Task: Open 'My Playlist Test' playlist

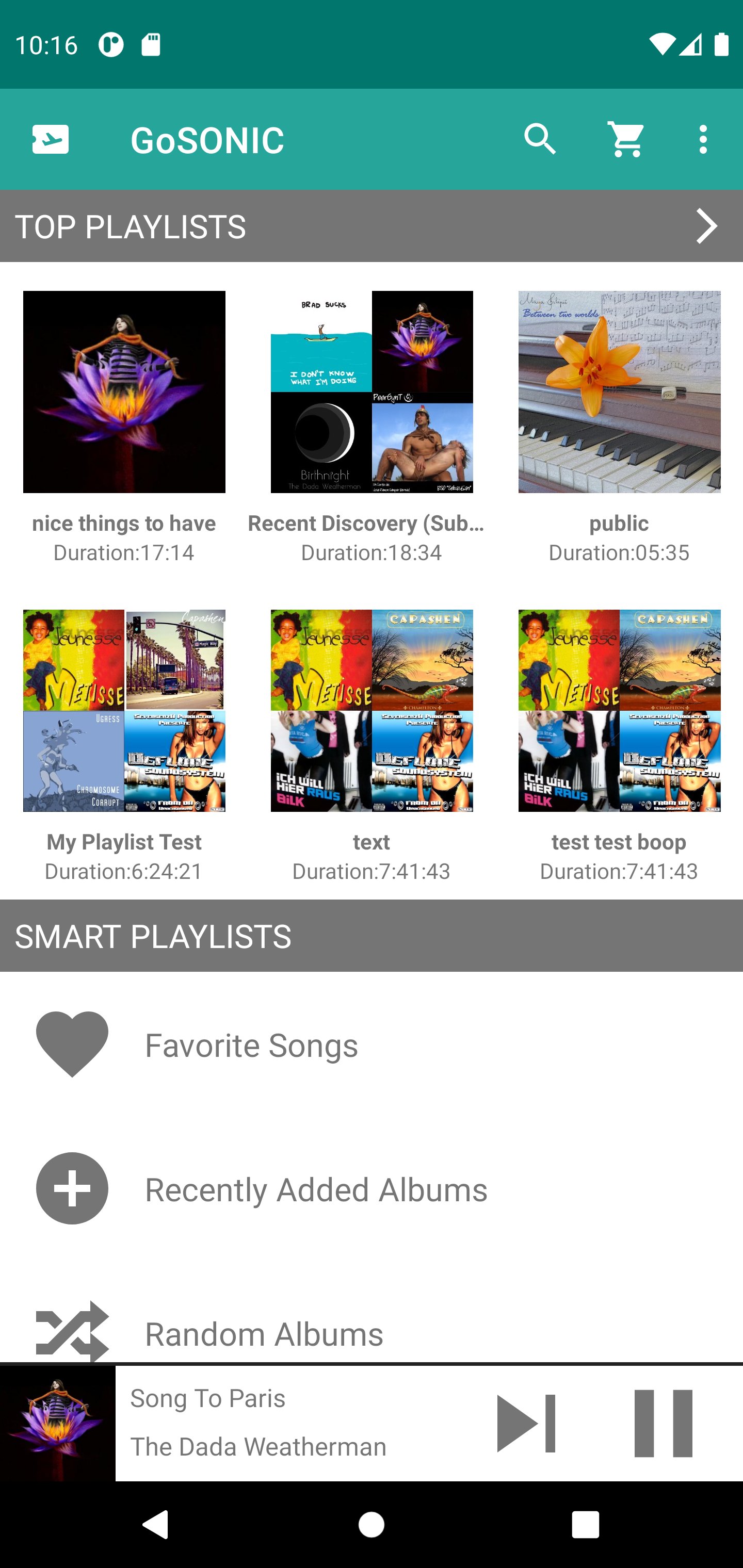Action: point(124,710)
